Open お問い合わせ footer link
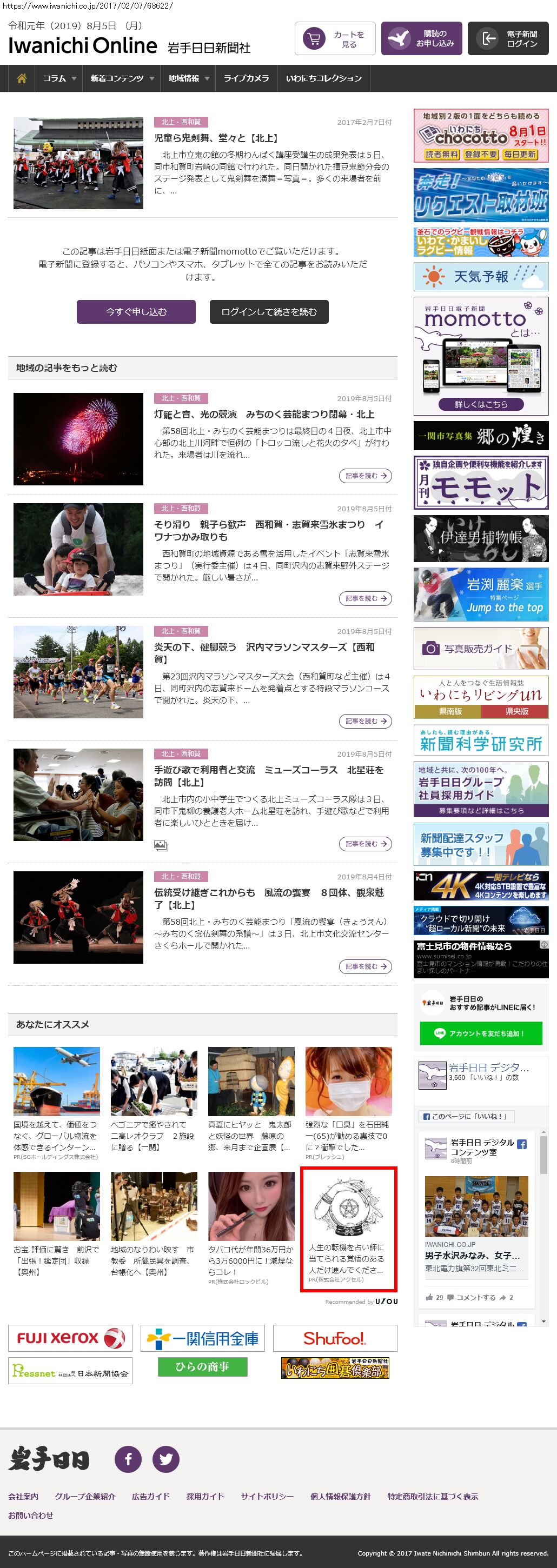 click(30, 1515)
